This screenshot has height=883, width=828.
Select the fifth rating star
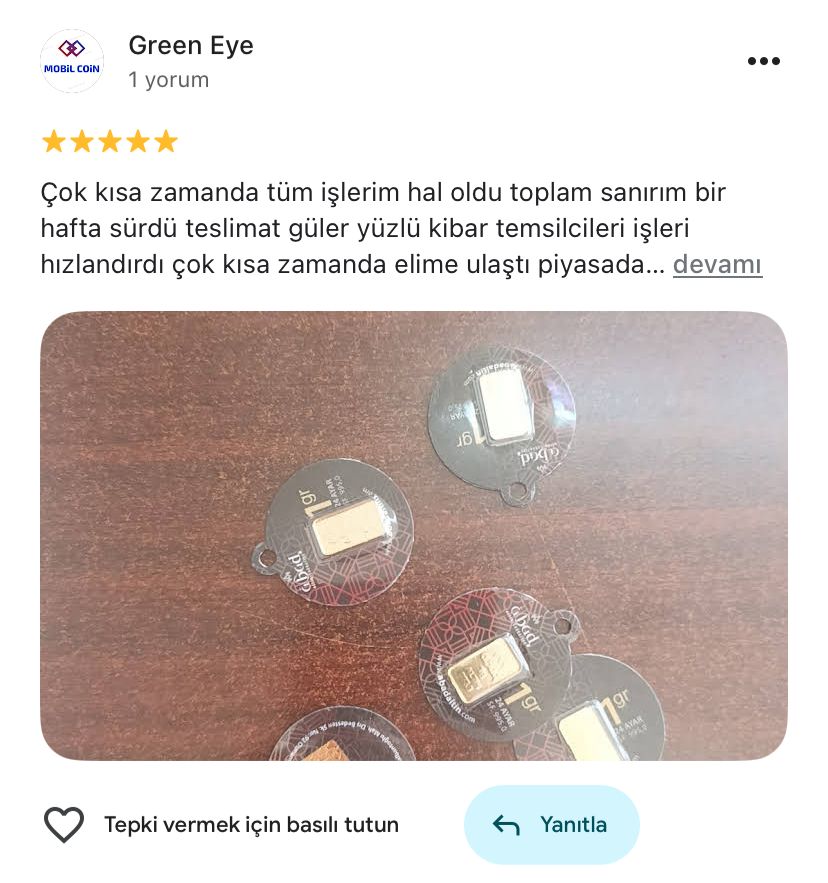[x=164, y=141]
